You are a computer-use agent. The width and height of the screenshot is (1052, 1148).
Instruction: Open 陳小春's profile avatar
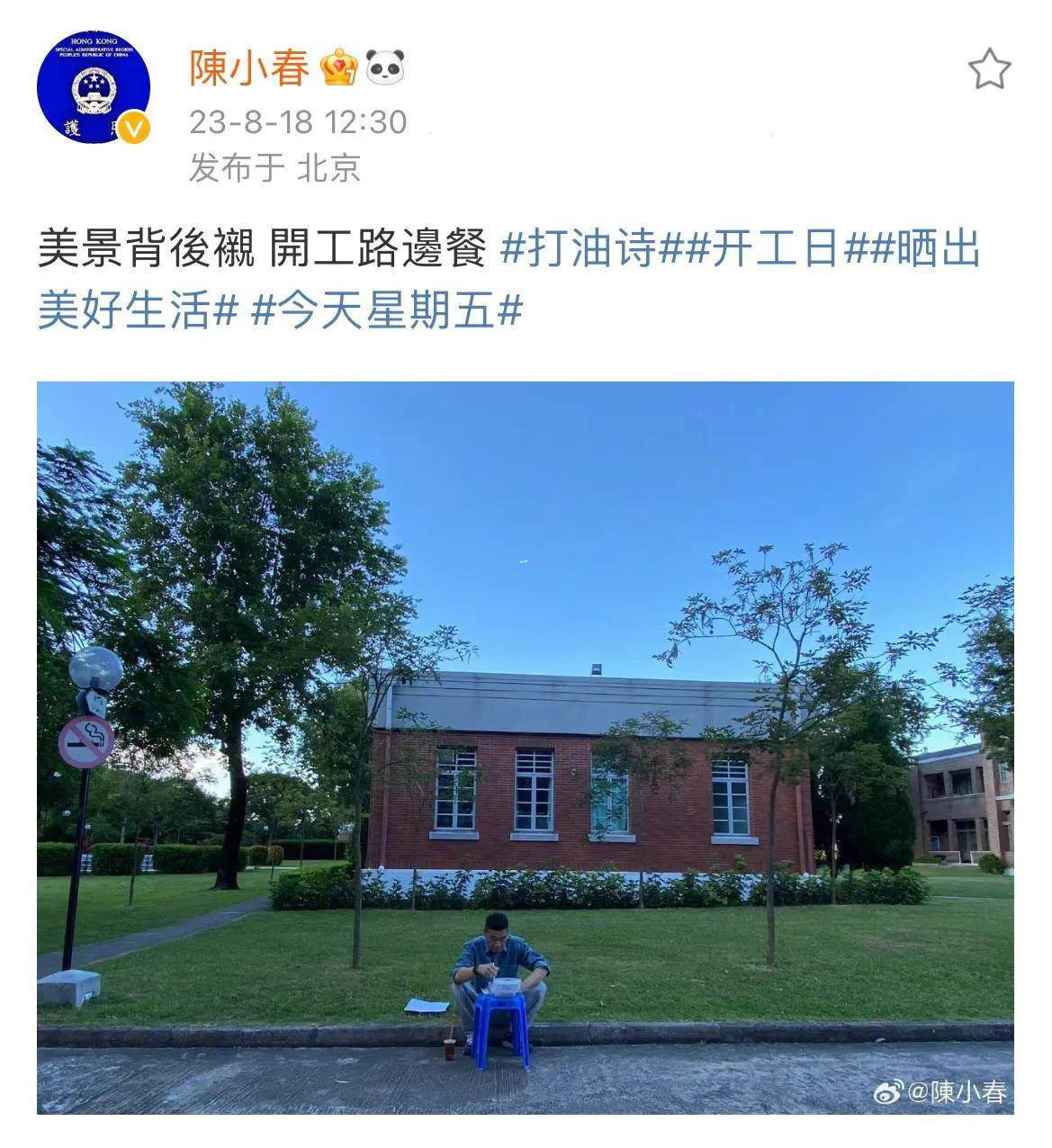[x=93, y=87]
